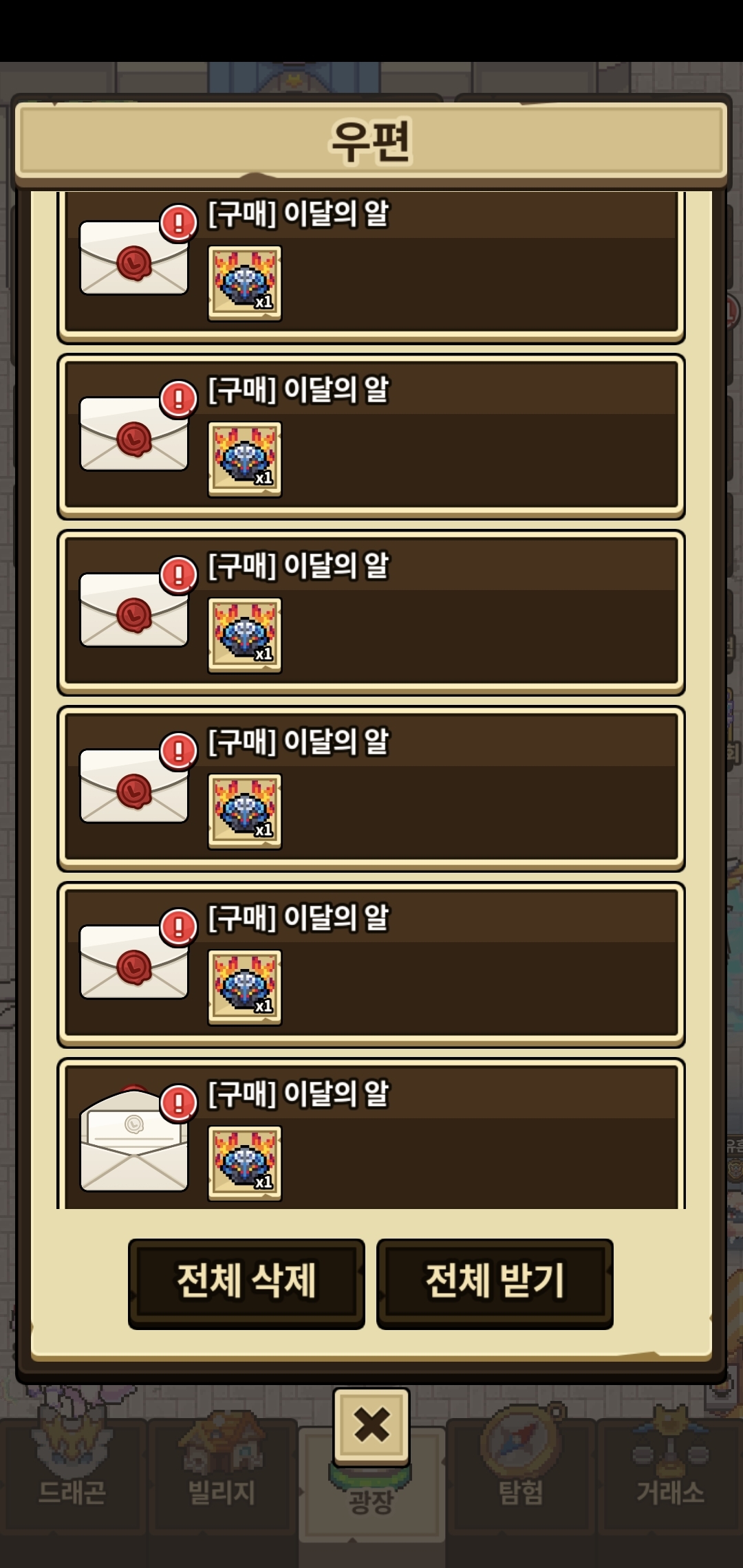
Task: Close the 우편 mailbox window
Action: (x=371, y=1426)
